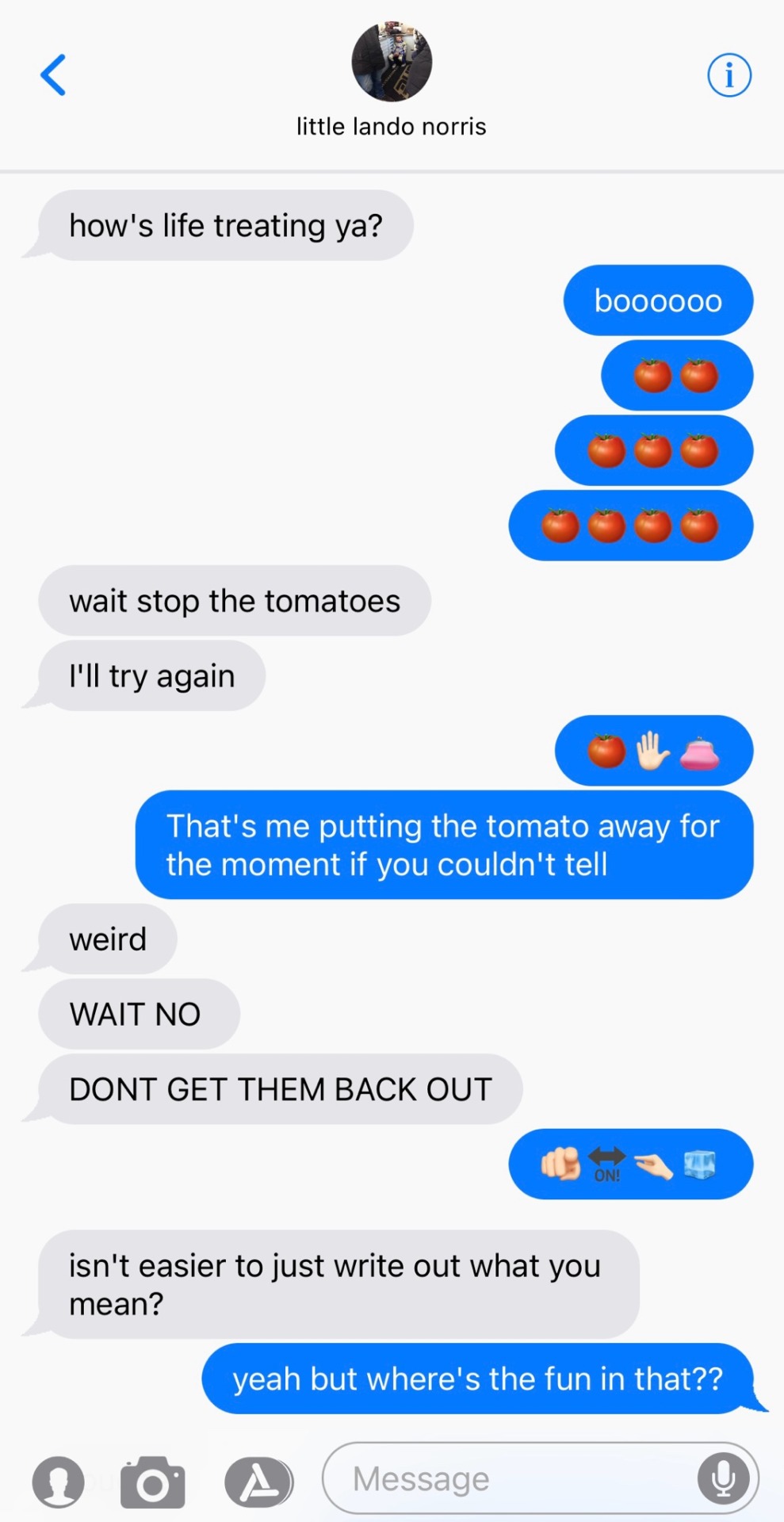Screen dimensions: 784x1522
Task: Record an audio message with the microphone
Action: (723, 1478)
